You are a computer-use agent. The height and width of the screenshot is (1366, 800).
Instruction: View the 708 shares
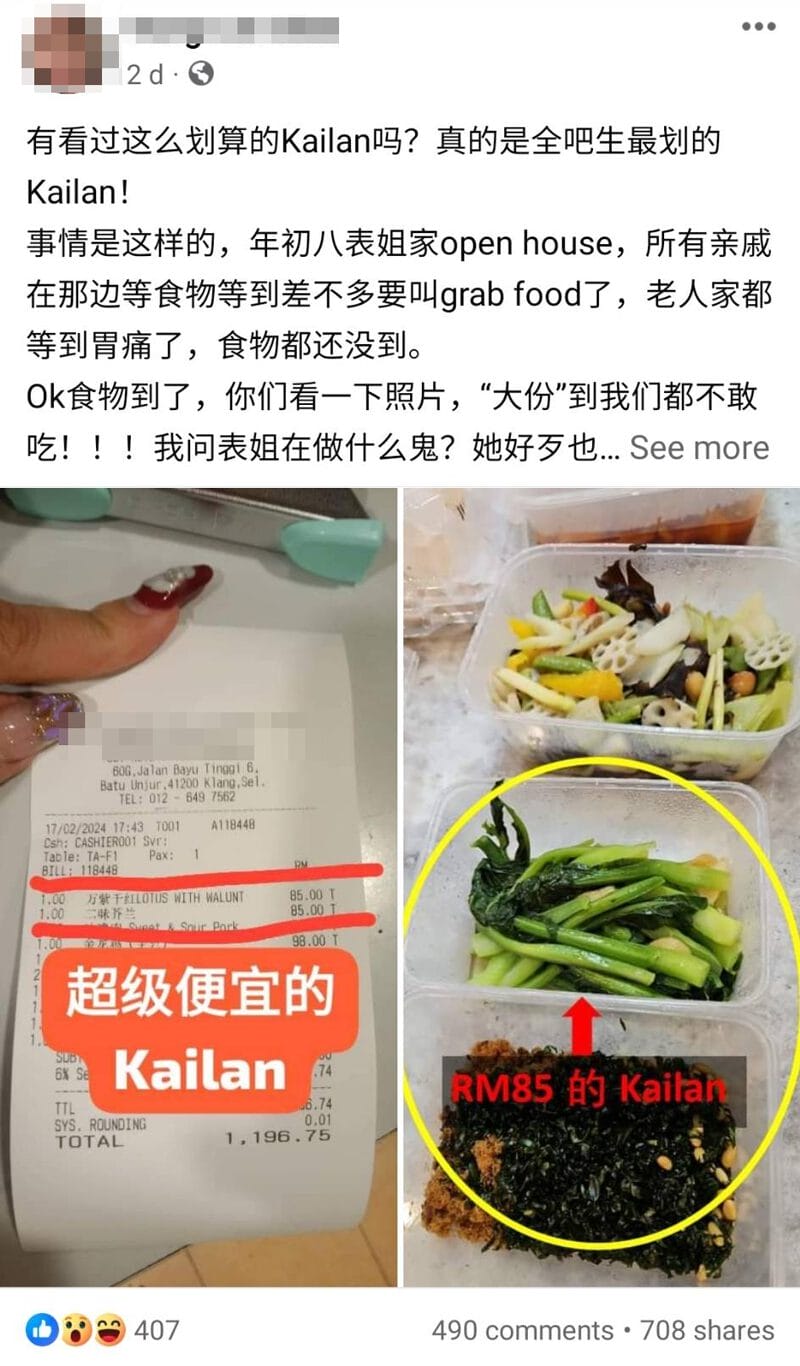tap(708, 1330)
